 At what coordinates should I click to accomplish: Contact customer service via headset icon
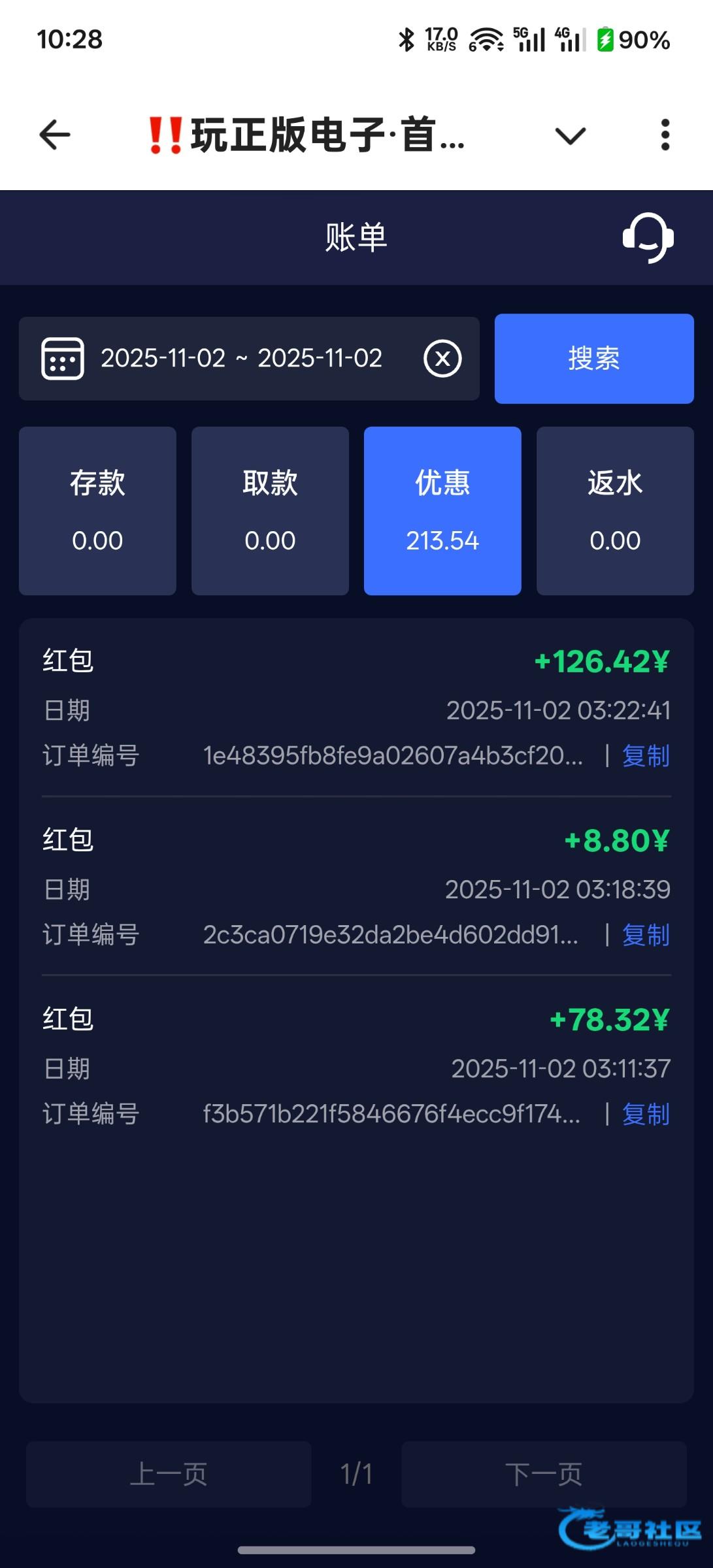(648, 237)
